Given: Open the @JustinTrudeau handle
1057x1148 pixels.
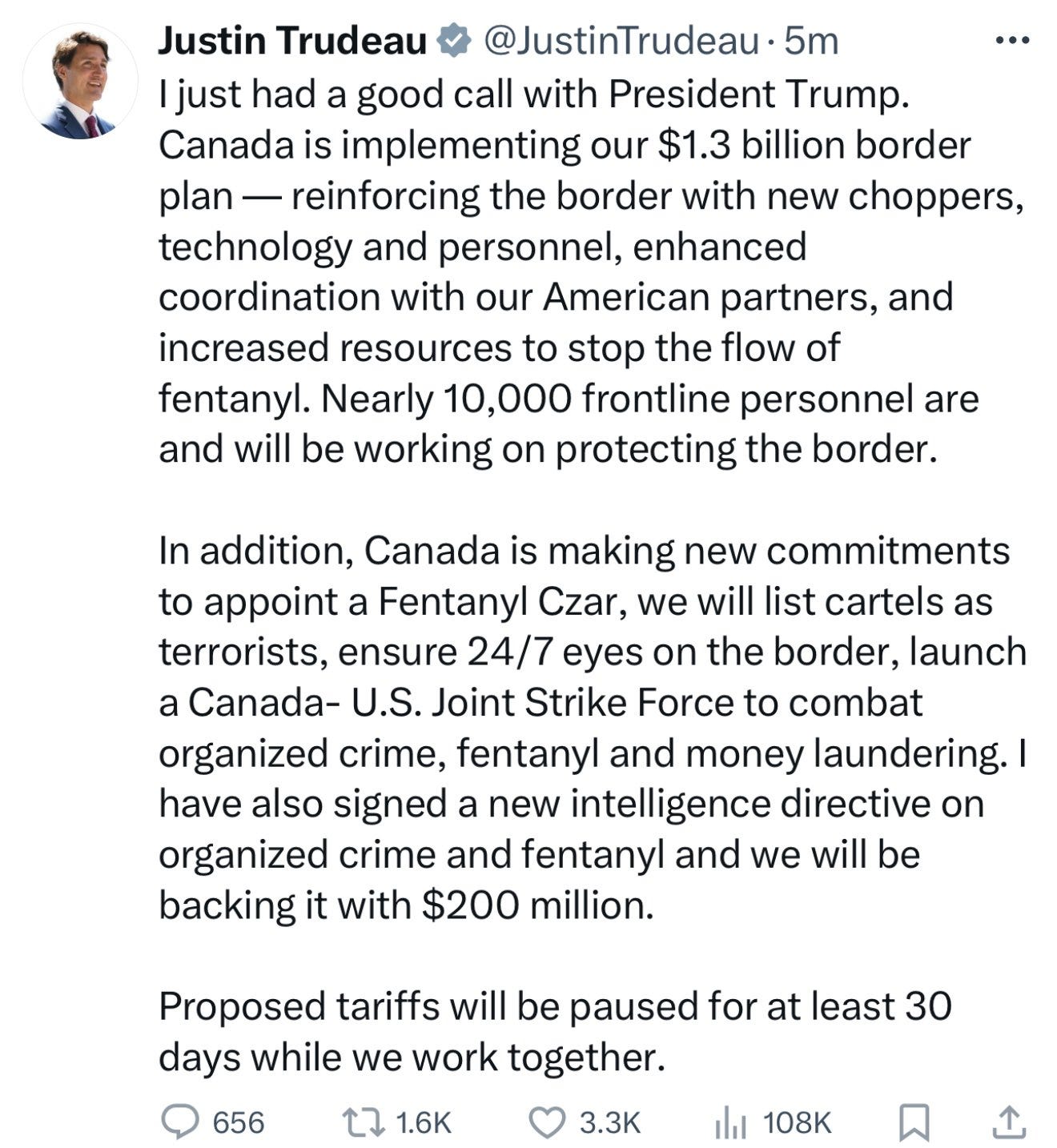Looking at the screenshot, I should tap(621, 41).
